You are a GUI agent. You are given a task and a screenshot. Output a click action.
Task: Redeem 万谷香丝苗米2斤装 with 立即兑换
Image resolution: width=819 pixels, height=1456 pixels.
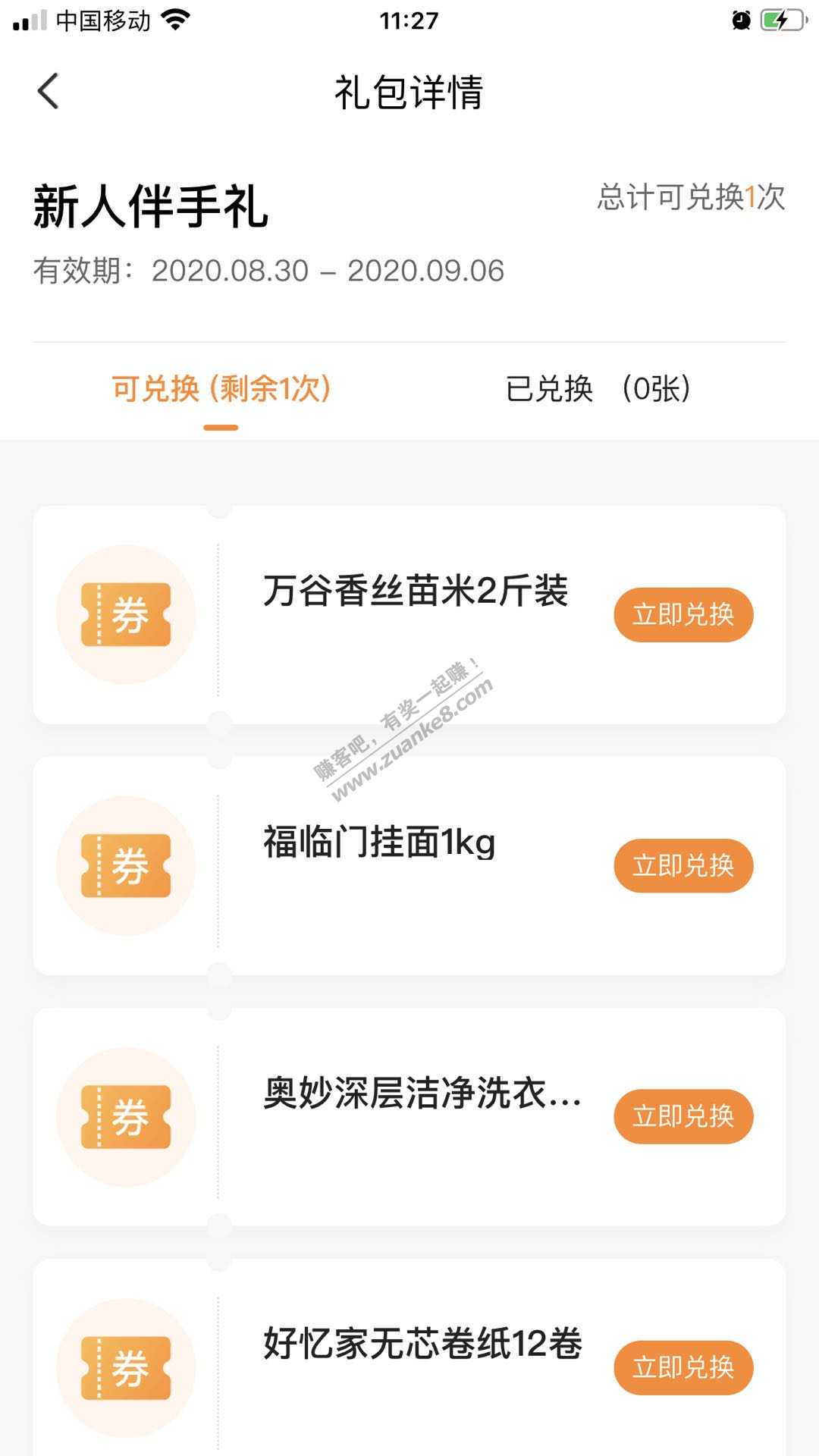[x=682, y=614]
